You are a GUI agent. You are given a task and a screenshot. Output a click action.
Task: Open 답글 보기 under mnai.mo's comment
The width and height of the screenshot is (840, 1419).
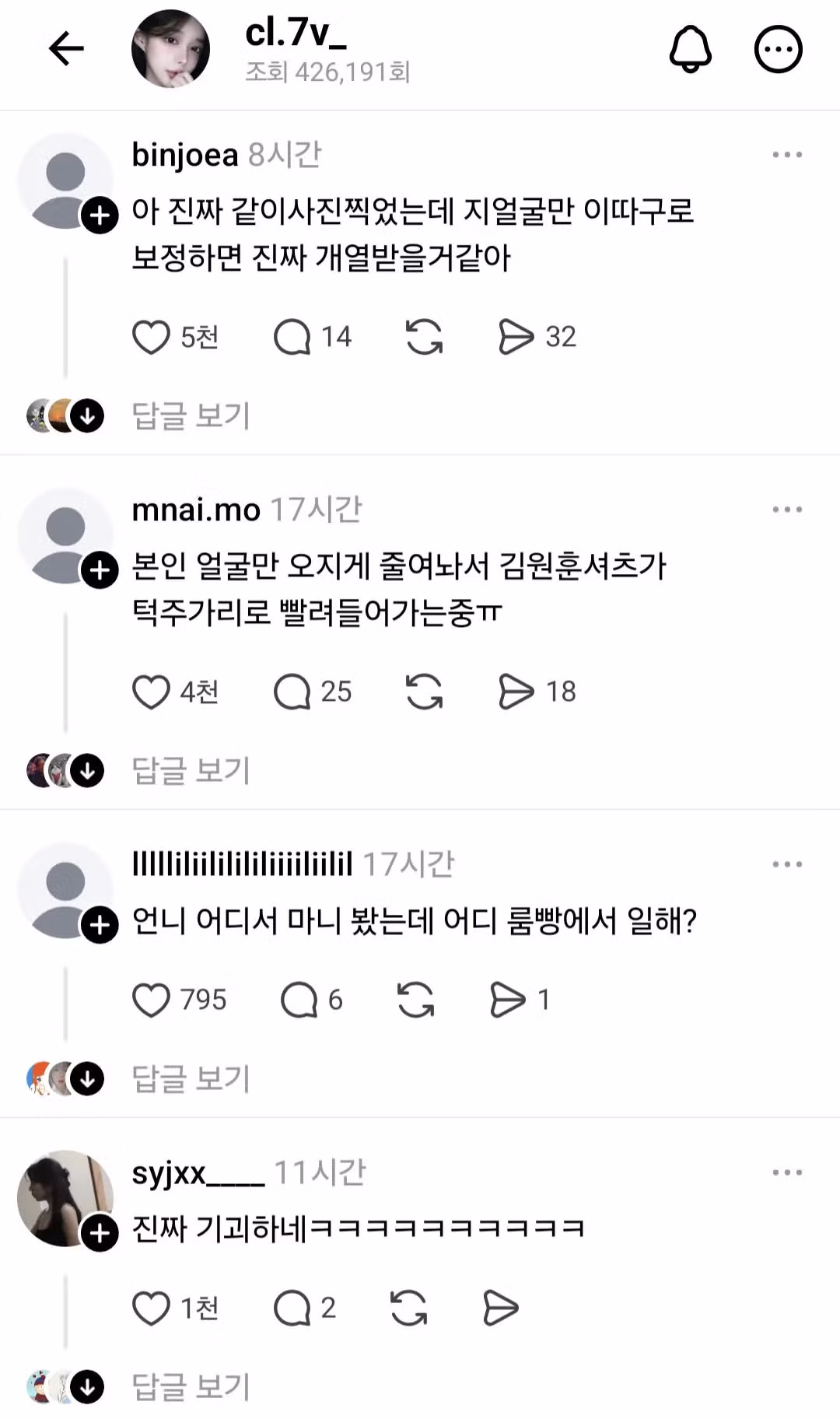point(189,770)
